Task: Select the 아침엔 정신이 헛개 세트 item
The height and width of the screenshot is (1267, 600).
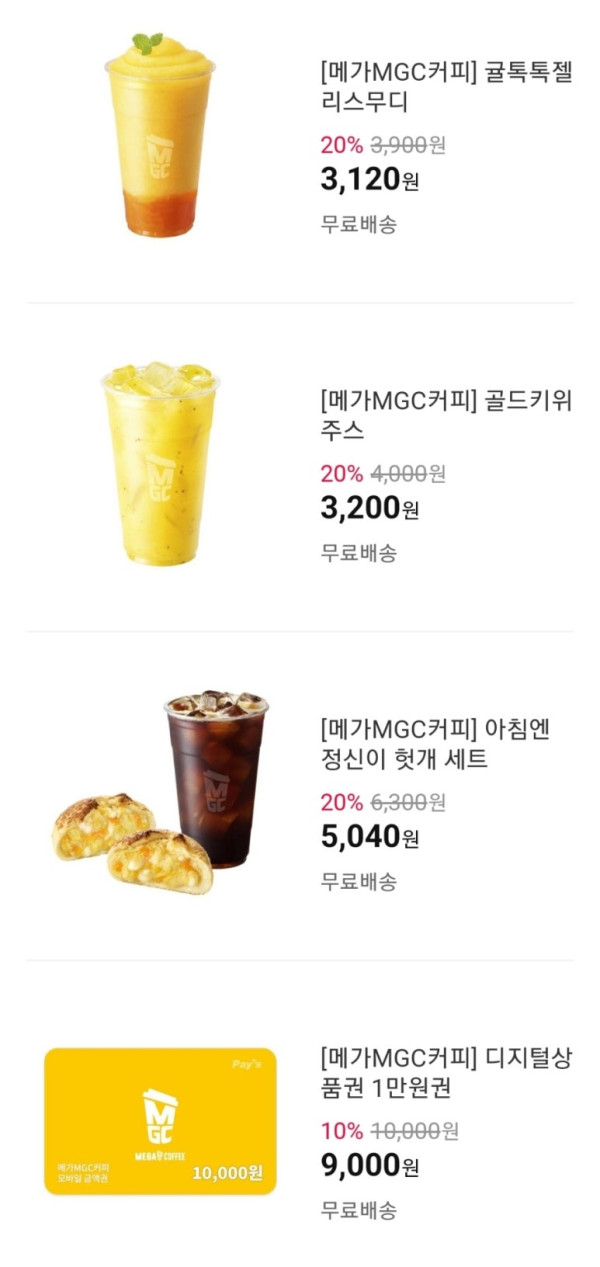Action: pos(446,745)
